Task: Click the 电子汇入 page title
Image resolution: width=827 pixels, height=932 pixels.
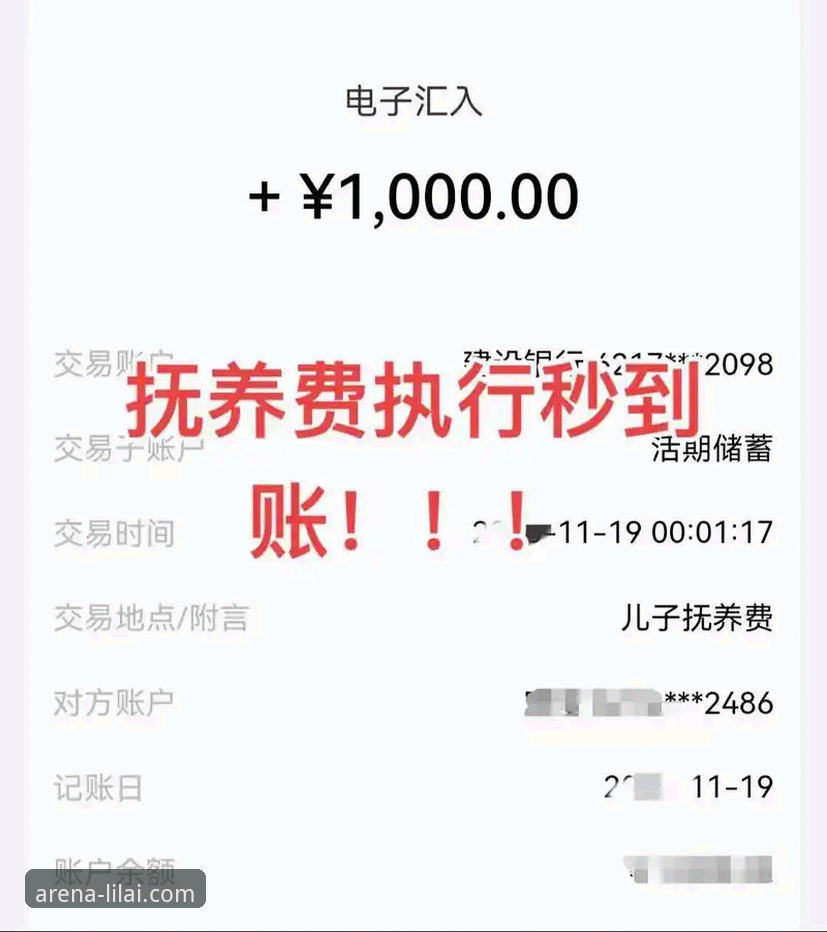Action: point(413,100)
